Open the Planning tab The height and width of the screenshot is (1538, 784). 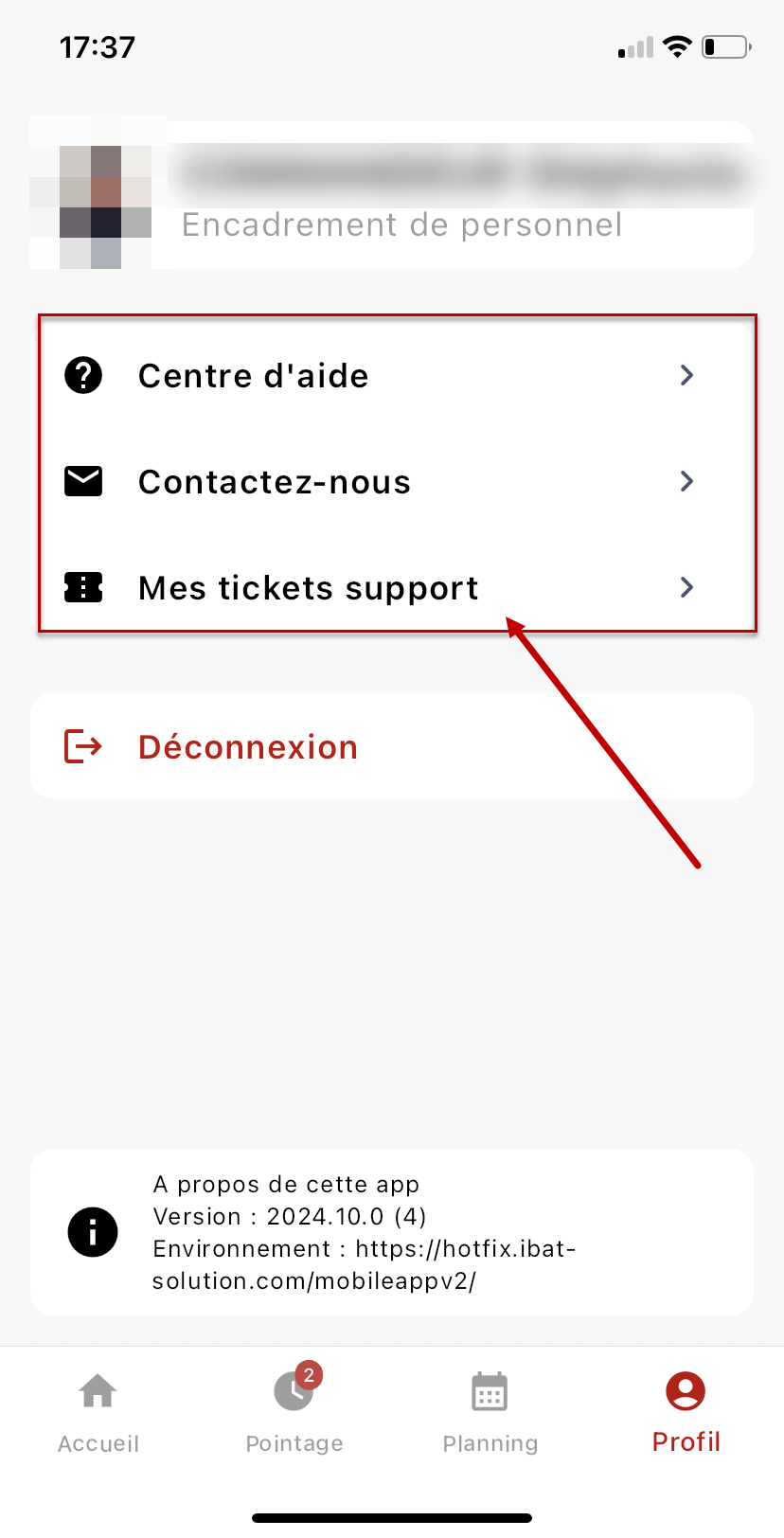click(490, 1413)
